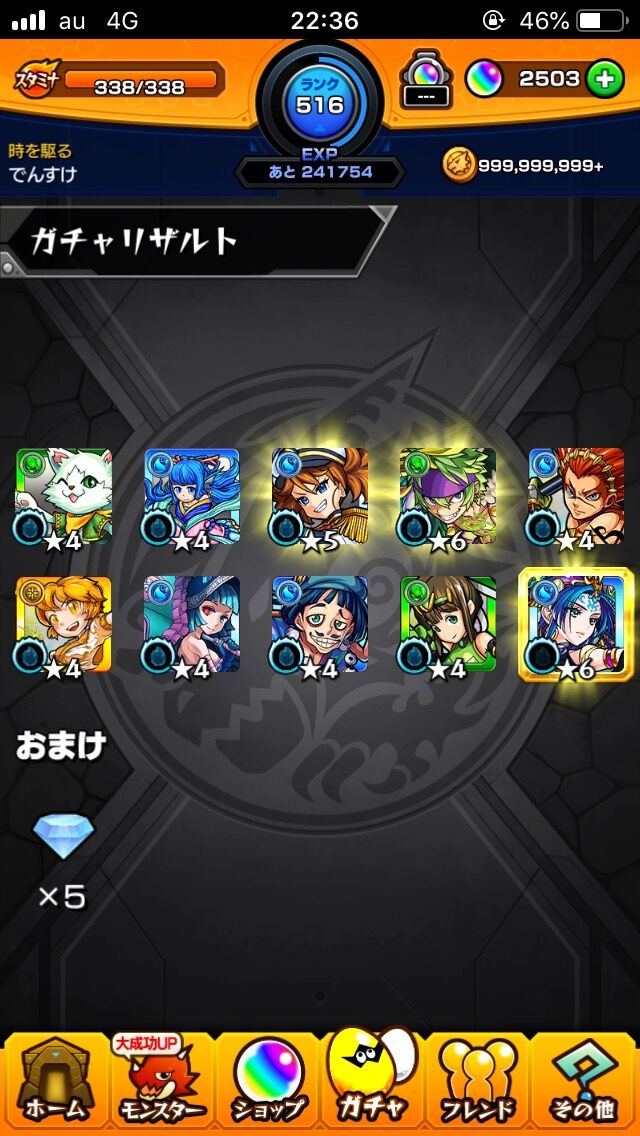The image size is (640, 1136).
Task: Open the stamina gauge
Action: (119, 80)
